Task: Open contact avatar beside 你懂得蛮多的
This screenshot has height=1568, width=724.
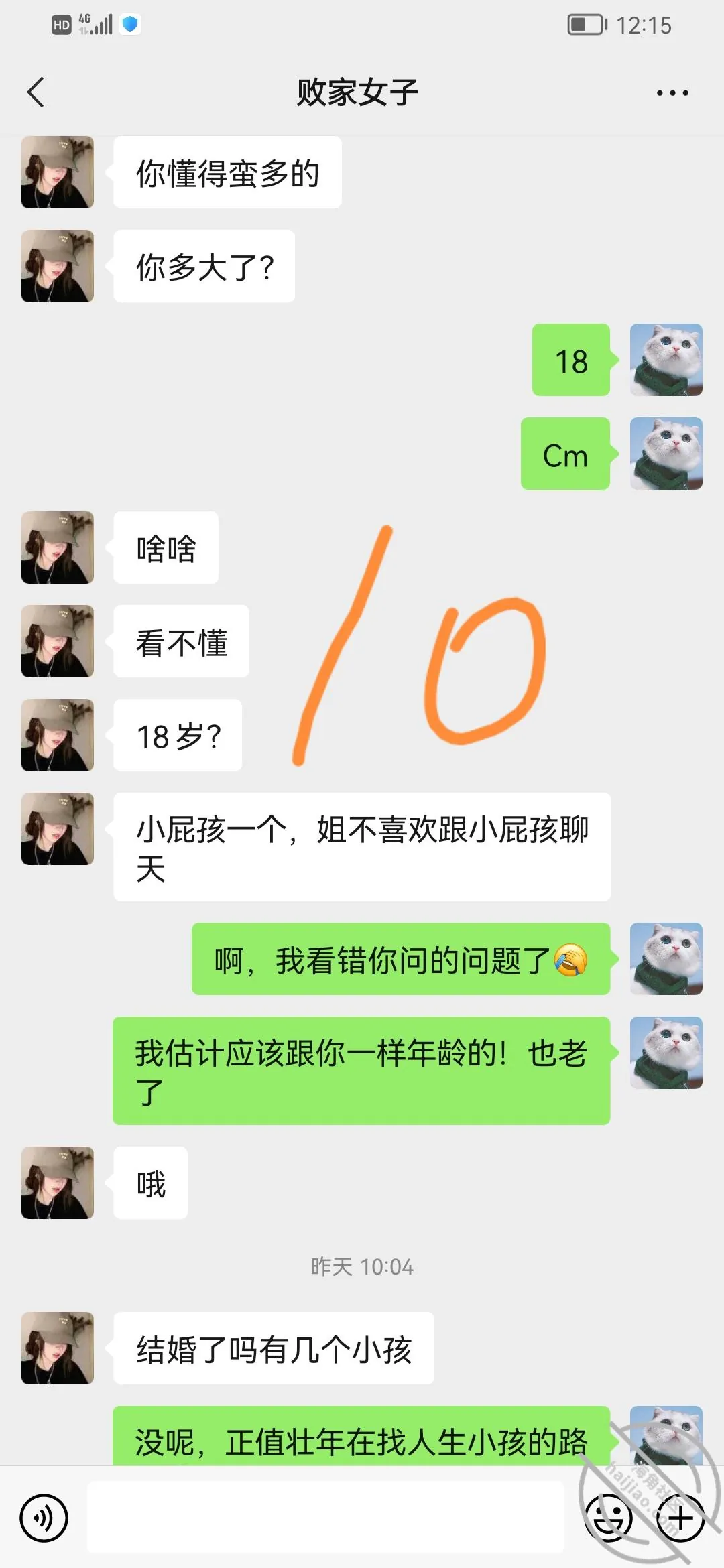Action: (58, 172)
